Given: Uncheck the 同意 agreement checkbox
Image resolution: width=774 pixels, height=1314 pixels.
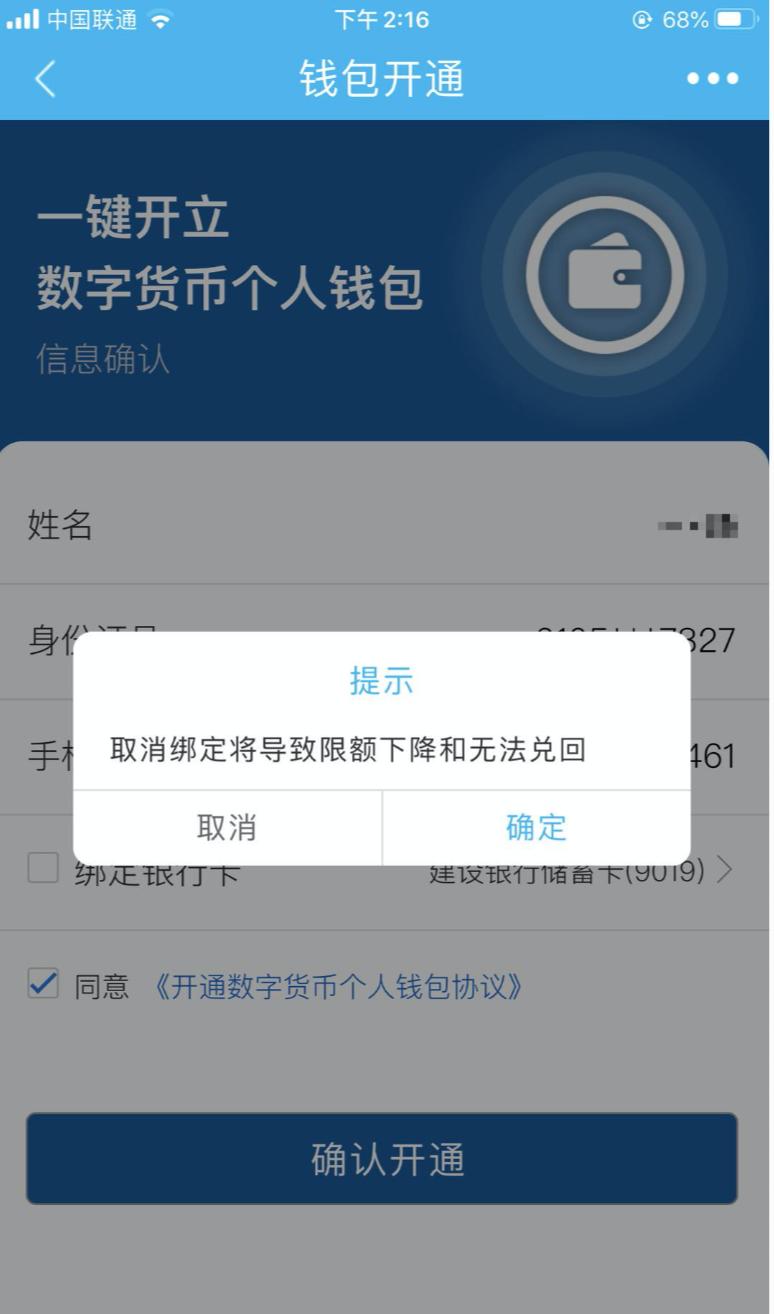Looking at the screenshot, I should tap(43, 985).
